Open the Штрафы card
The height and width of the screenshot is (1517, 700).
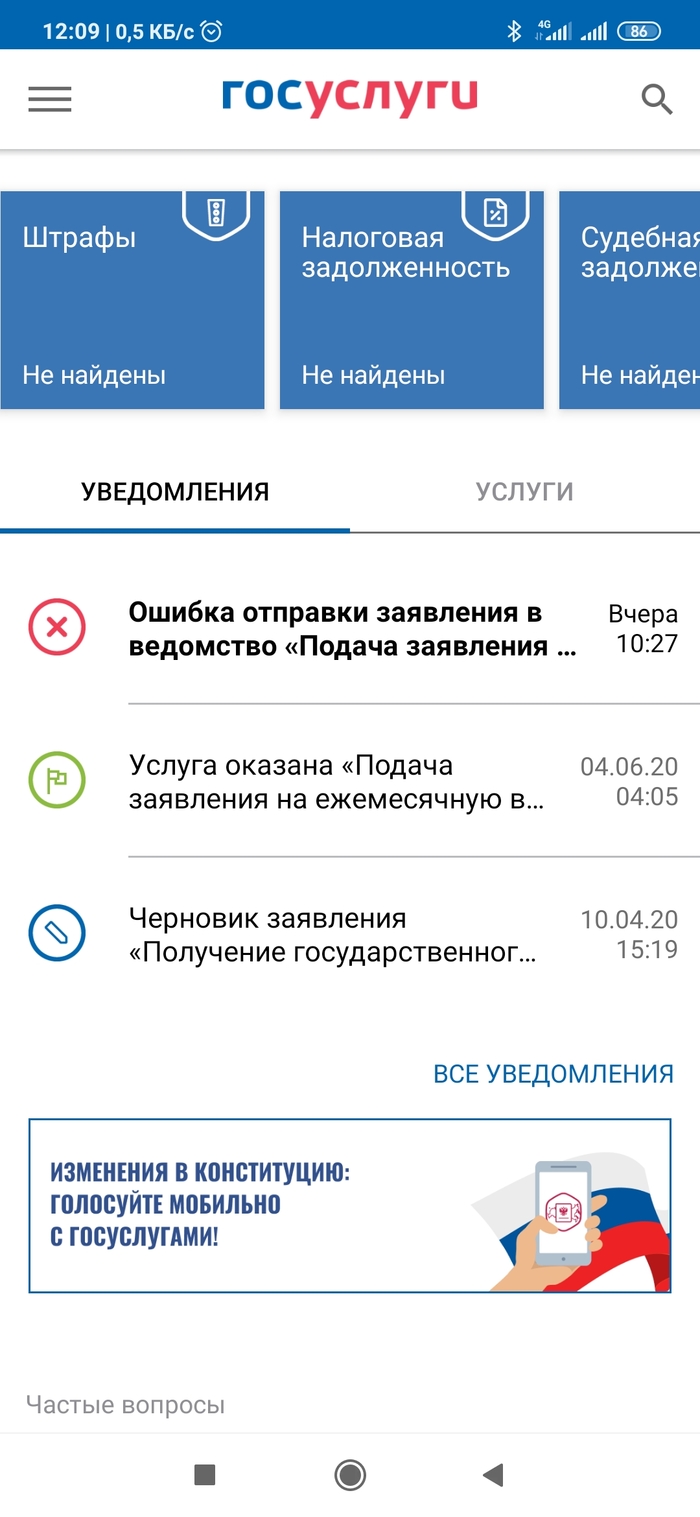coord(132,300)
